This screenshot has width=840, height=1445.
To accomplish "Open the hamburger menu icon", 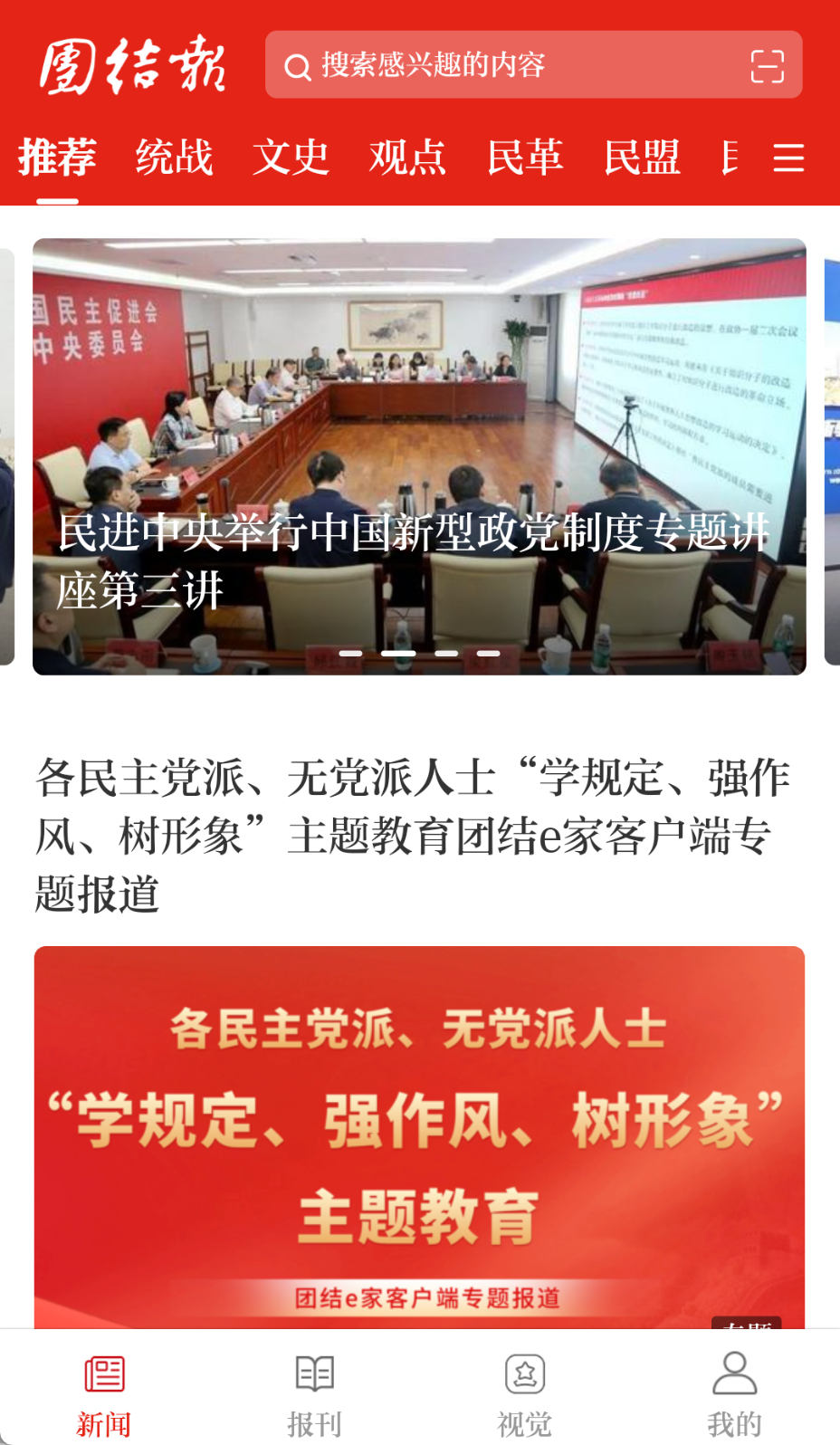I will tap(788, 157).
